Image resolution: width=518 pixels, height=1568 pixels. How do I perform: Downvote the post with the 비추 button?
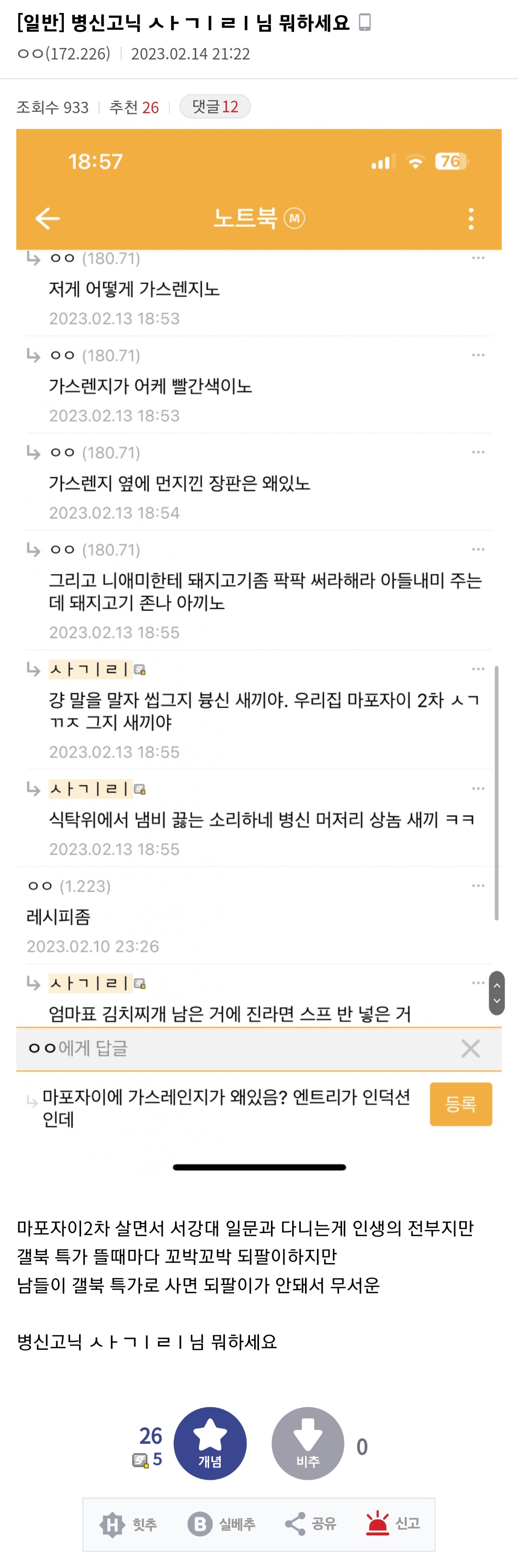(x=307, y=1443)
